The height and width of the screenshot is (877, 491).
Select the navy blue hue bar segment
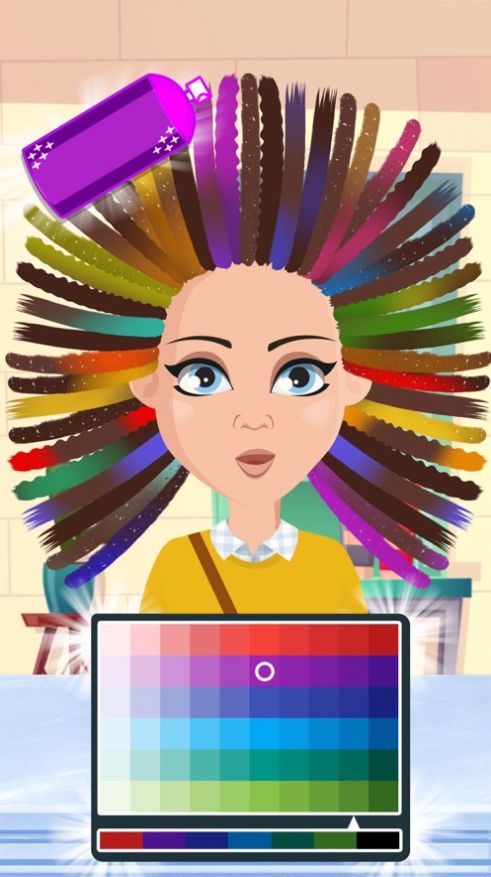207,840
